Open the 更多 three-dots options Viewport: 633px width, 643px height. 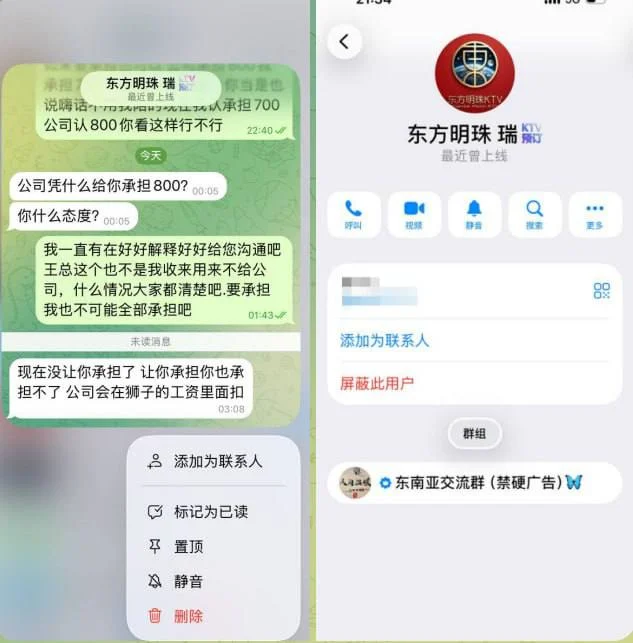pyautogui.click(x=595, y=214)
